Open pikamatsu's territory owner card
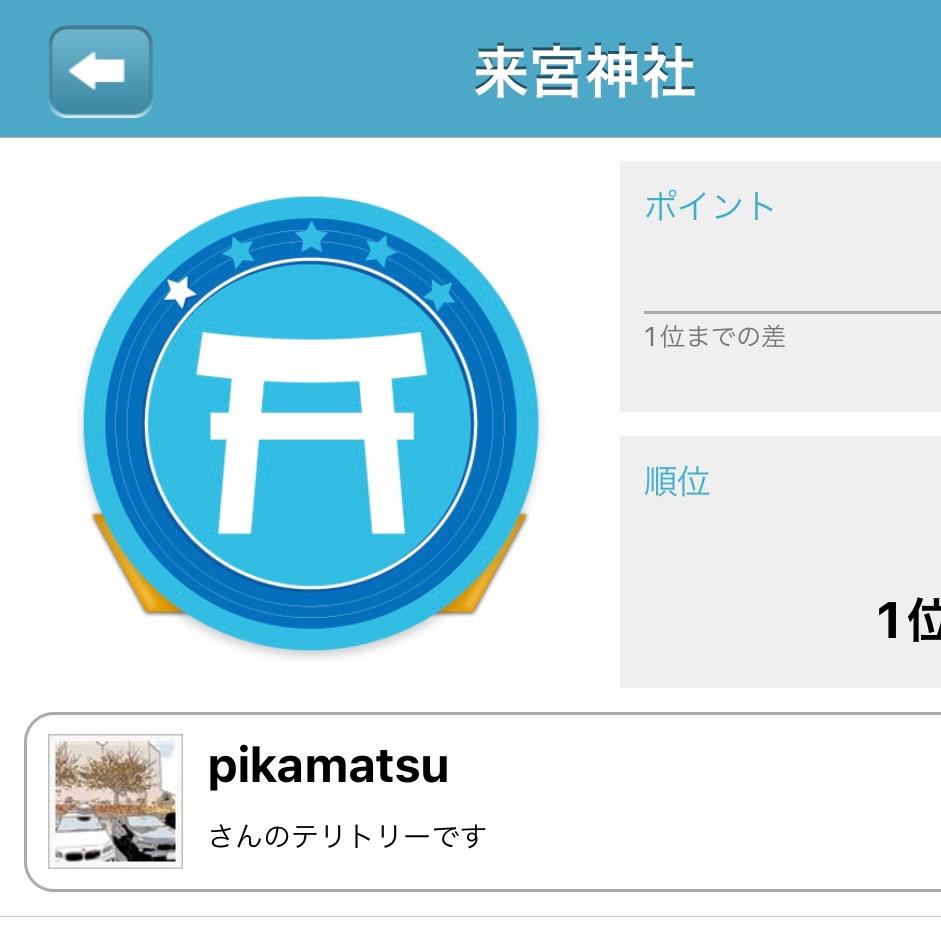941x941 pixels. pos(480,801)
